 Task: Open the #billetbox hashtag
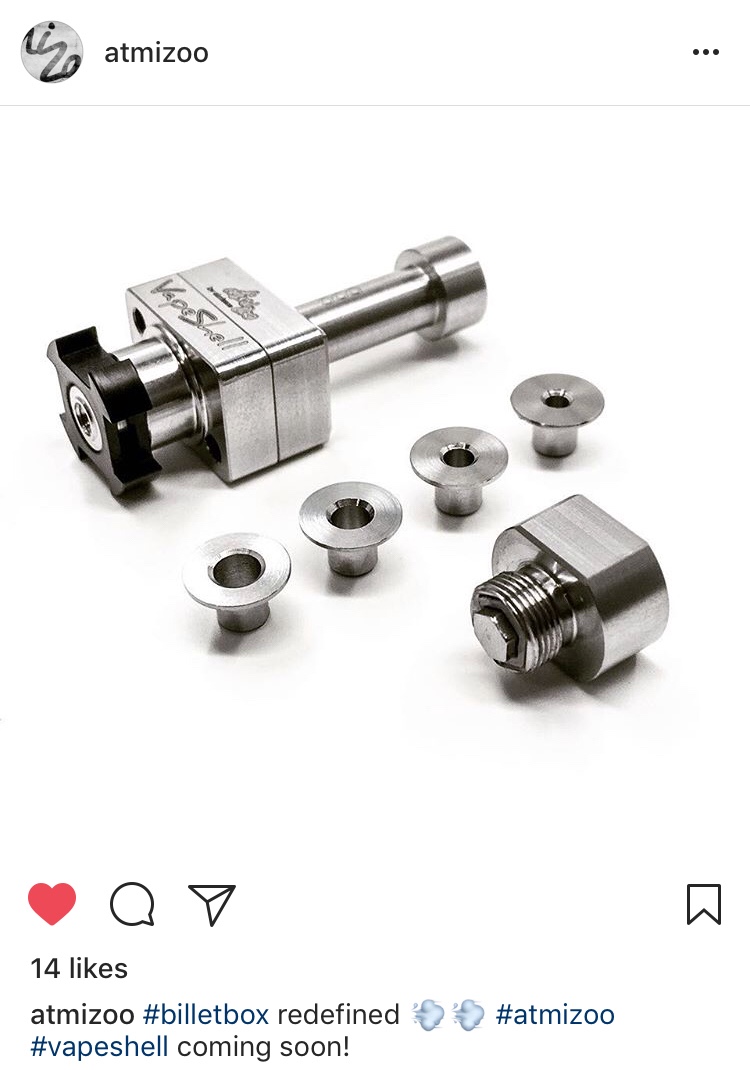click(206, 1015)
